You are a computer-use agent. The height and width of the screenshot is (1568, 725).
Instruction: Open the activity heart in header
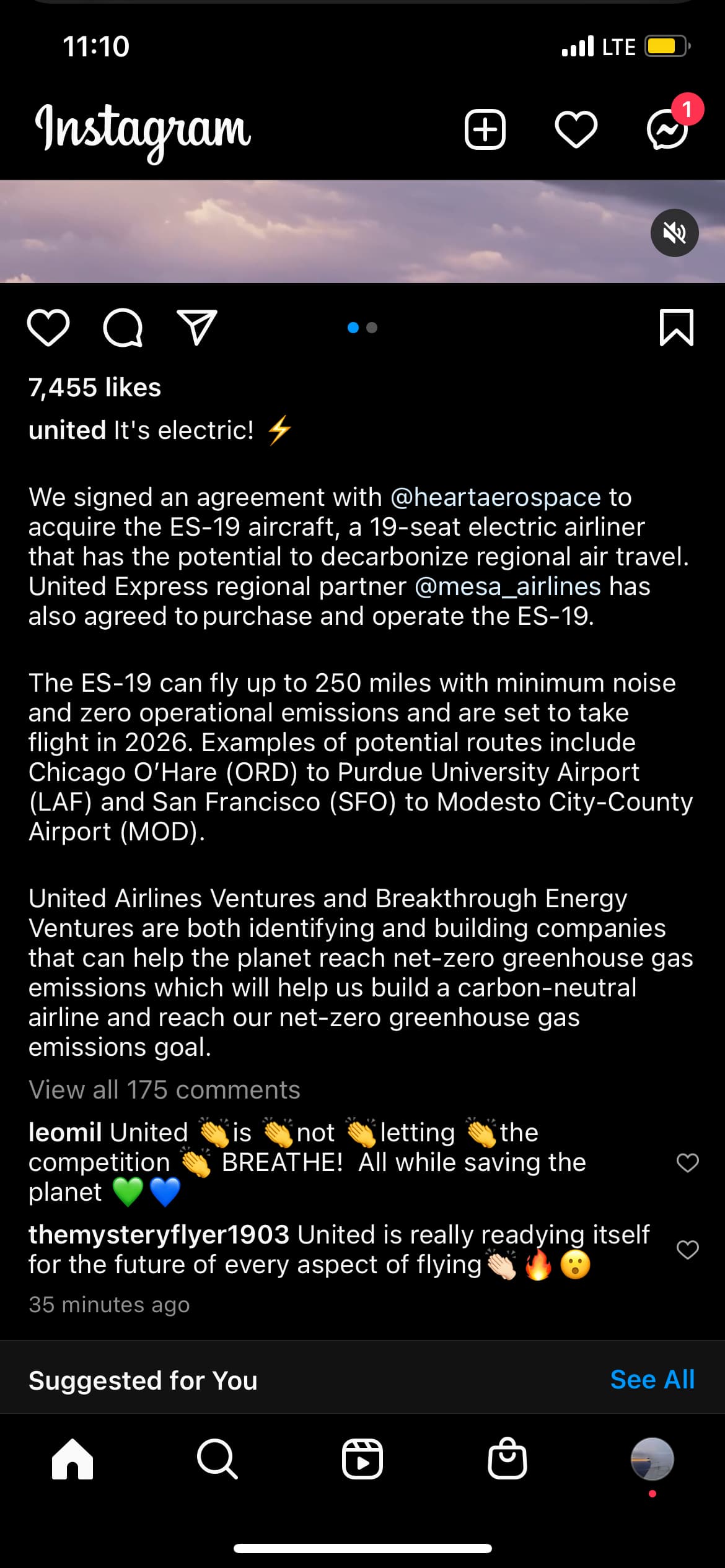point(576,130)
